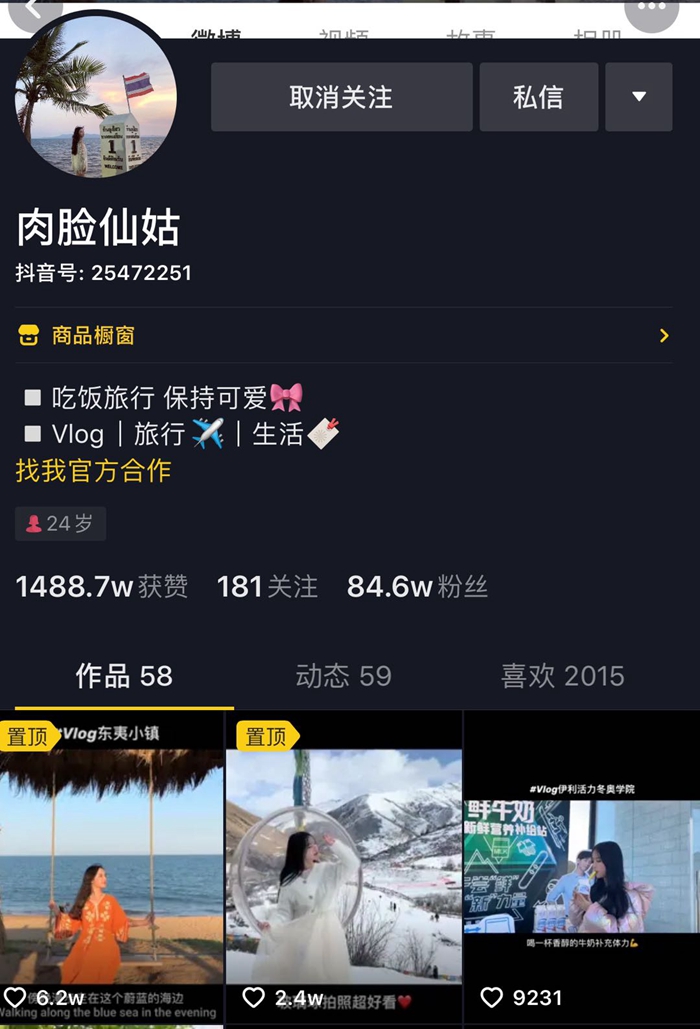Open the 商品橱窗 product showcase

pos(342,336)
